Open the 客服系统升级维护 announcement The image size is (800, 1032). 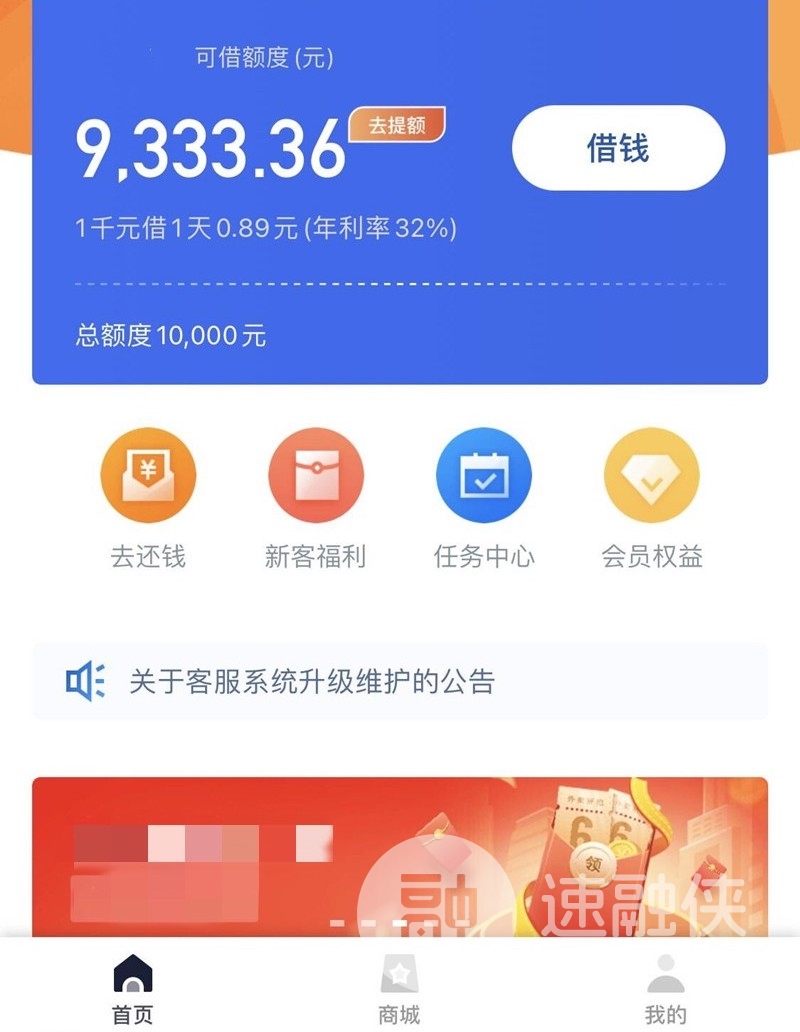click(x=400, y=682)
